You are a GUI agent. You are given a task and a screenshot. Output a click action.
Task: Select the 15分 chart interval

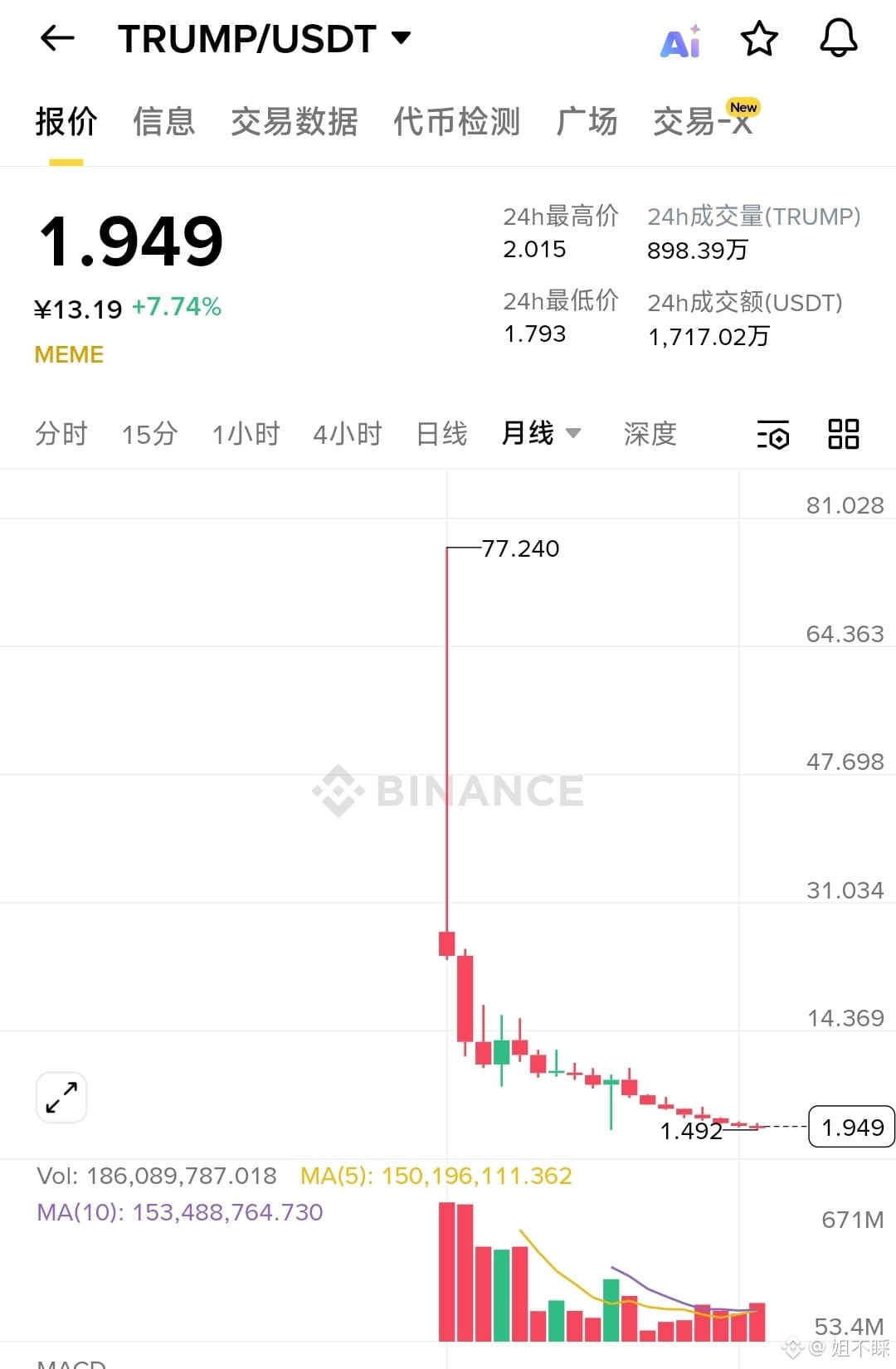[x=150, y=434]
